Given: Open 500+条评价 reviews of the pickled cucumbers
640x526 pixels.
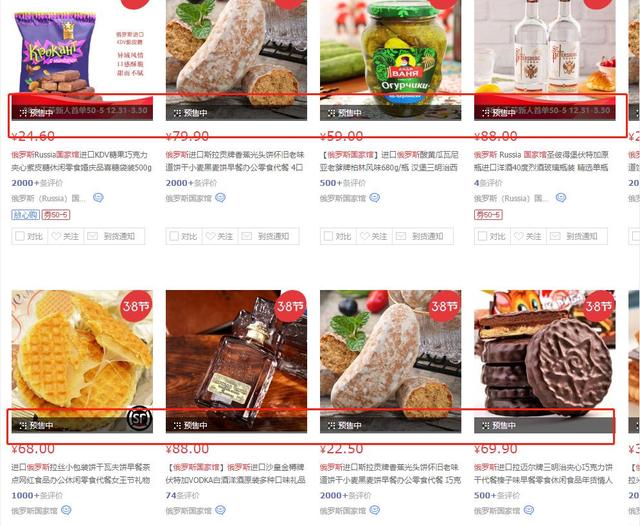Looking at the screenshot, I should pos(344,183).
